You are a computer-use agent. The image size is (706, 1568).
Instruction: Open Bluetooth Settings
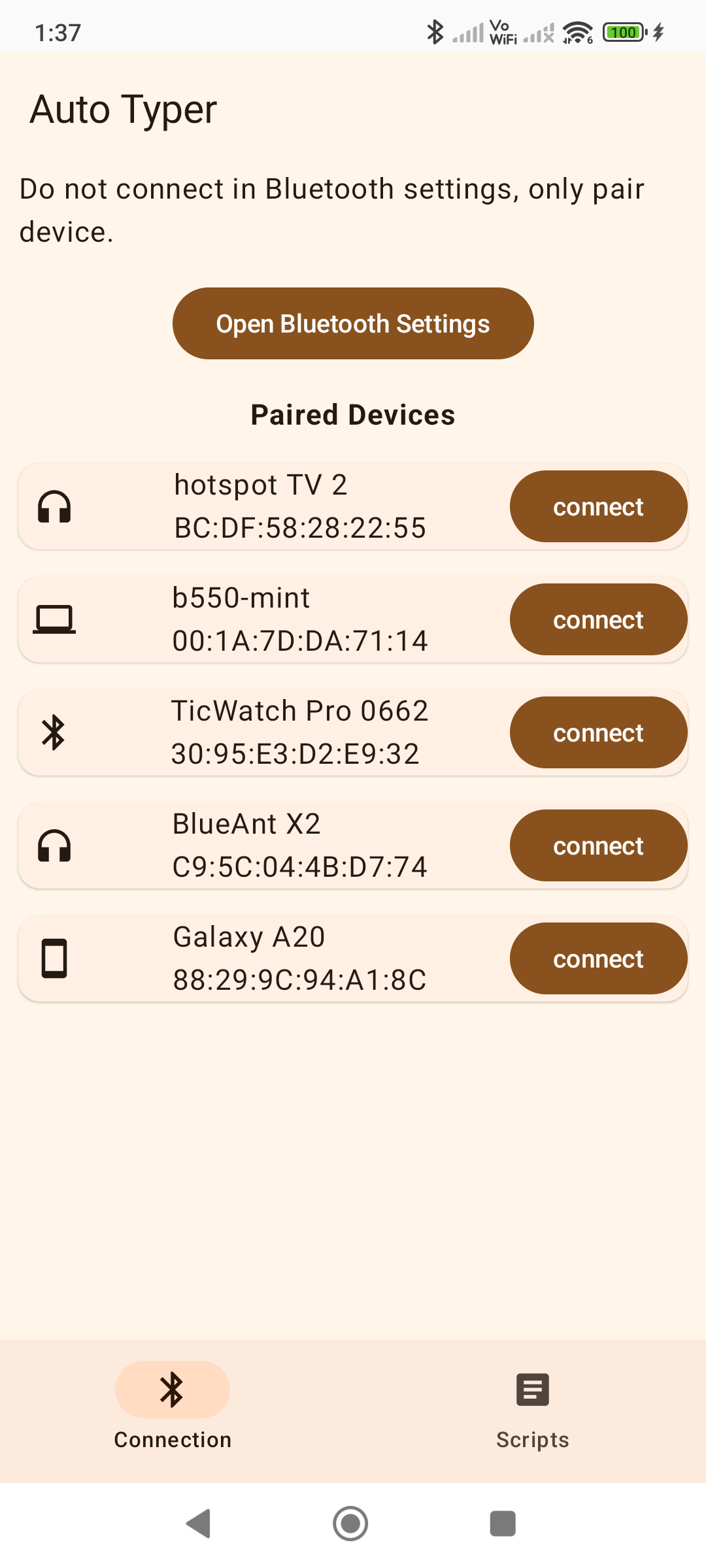click(x=352, y=323)
